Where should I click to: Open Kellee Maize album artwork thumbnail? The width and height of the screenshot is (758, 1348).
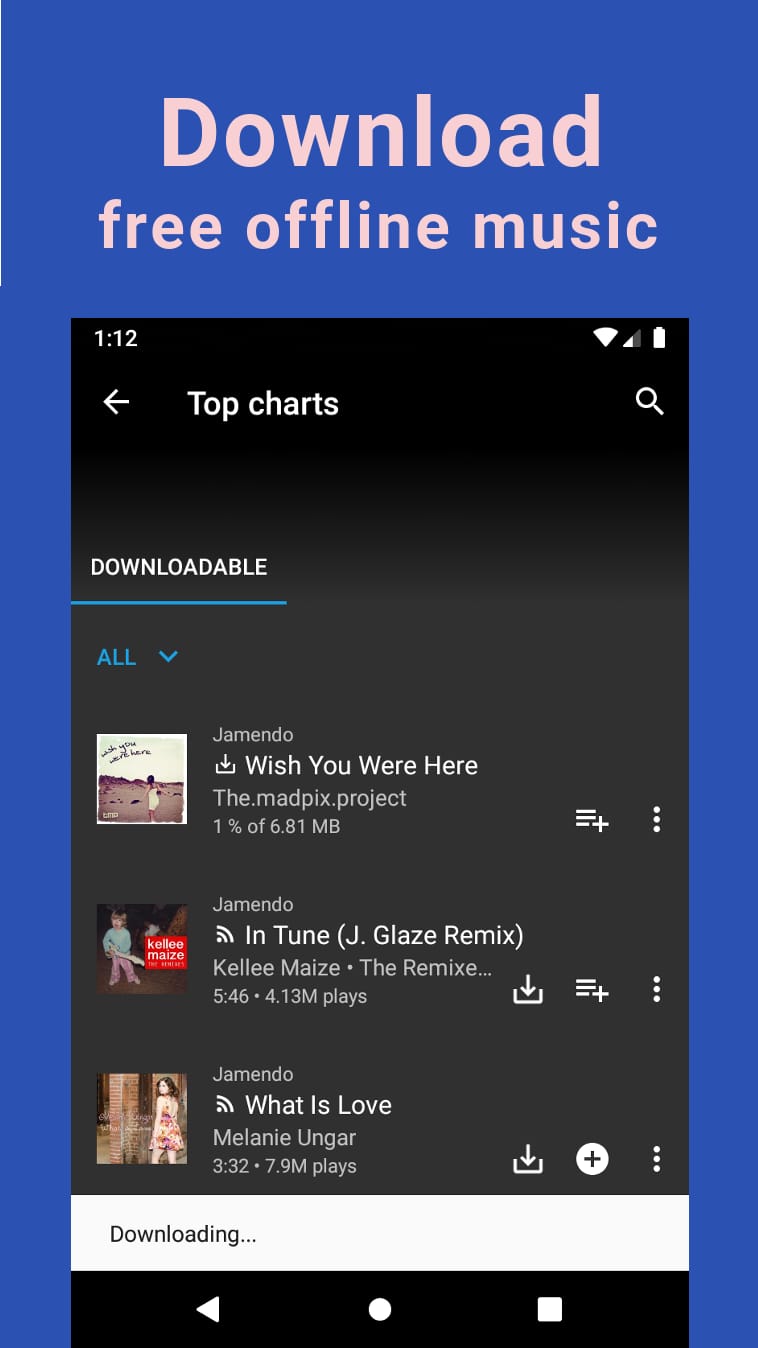(x=142, y=949)
